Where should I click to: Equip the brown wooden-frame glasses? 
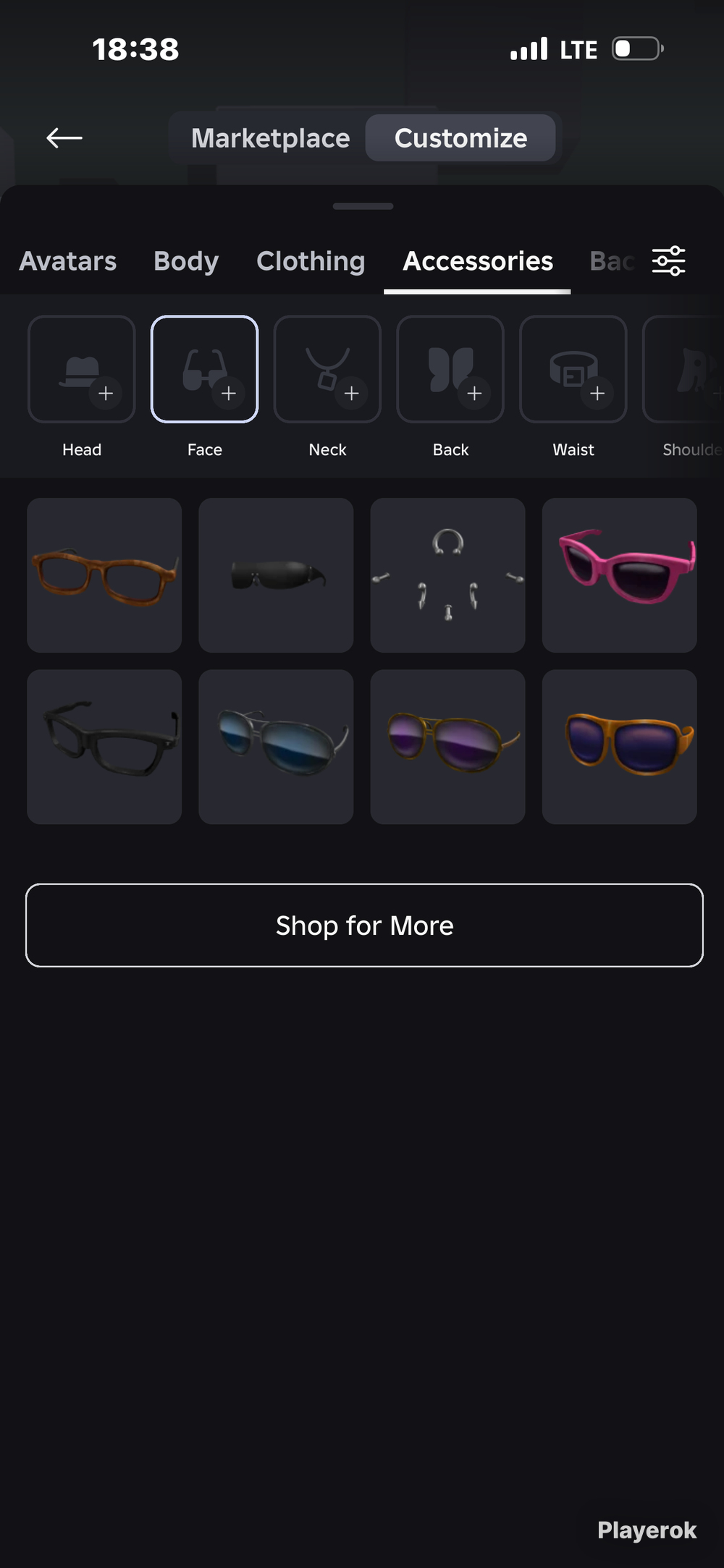[104, 575]
